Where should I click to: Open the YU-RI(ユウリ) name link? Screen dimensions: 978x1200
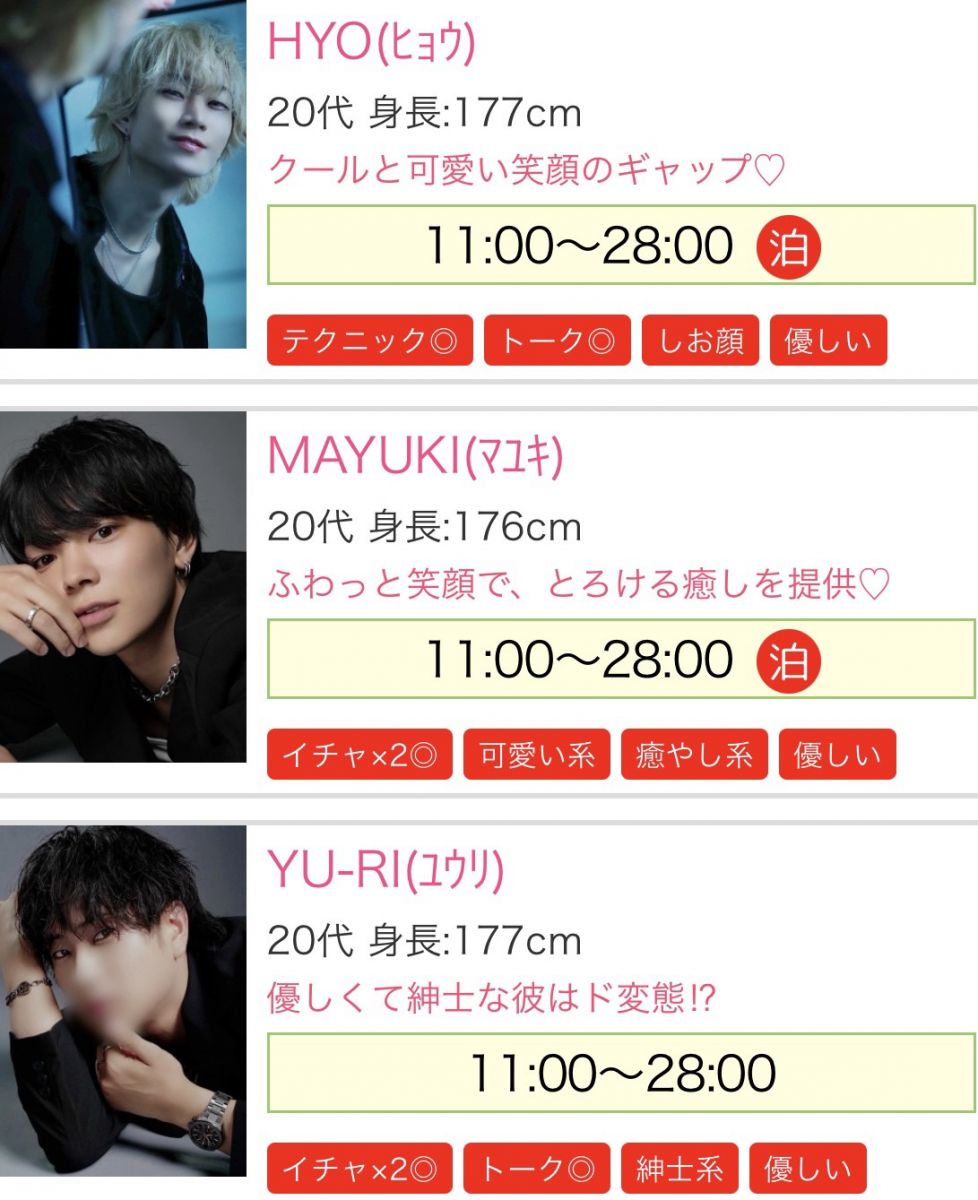tap(385, 870)
